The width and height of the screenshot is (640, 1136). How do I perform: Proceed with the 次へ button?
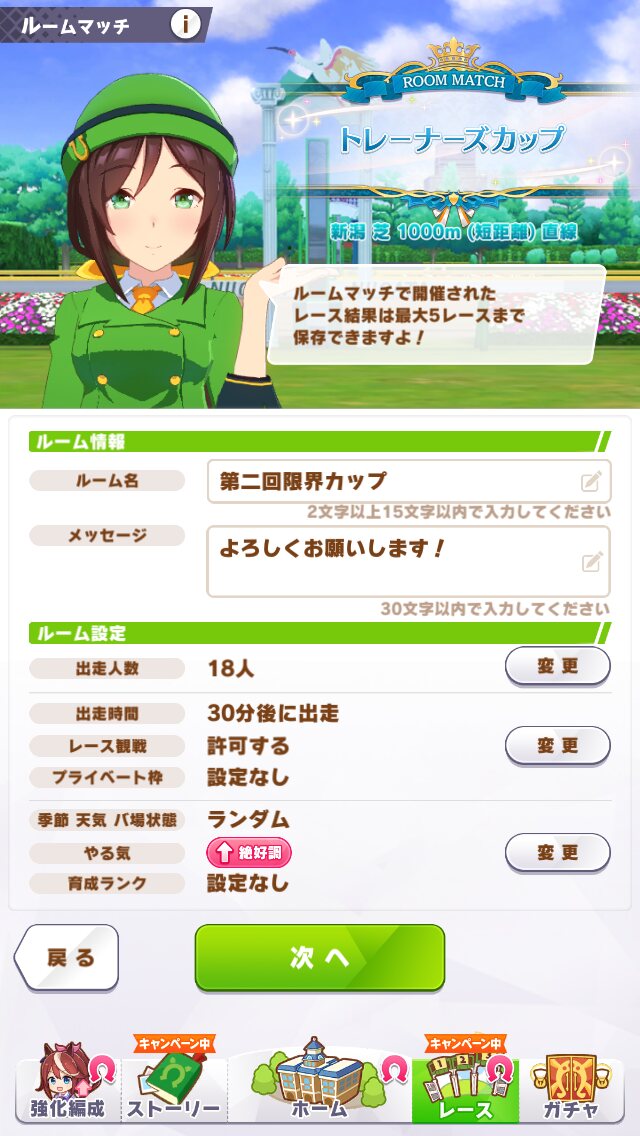[320, 957]
